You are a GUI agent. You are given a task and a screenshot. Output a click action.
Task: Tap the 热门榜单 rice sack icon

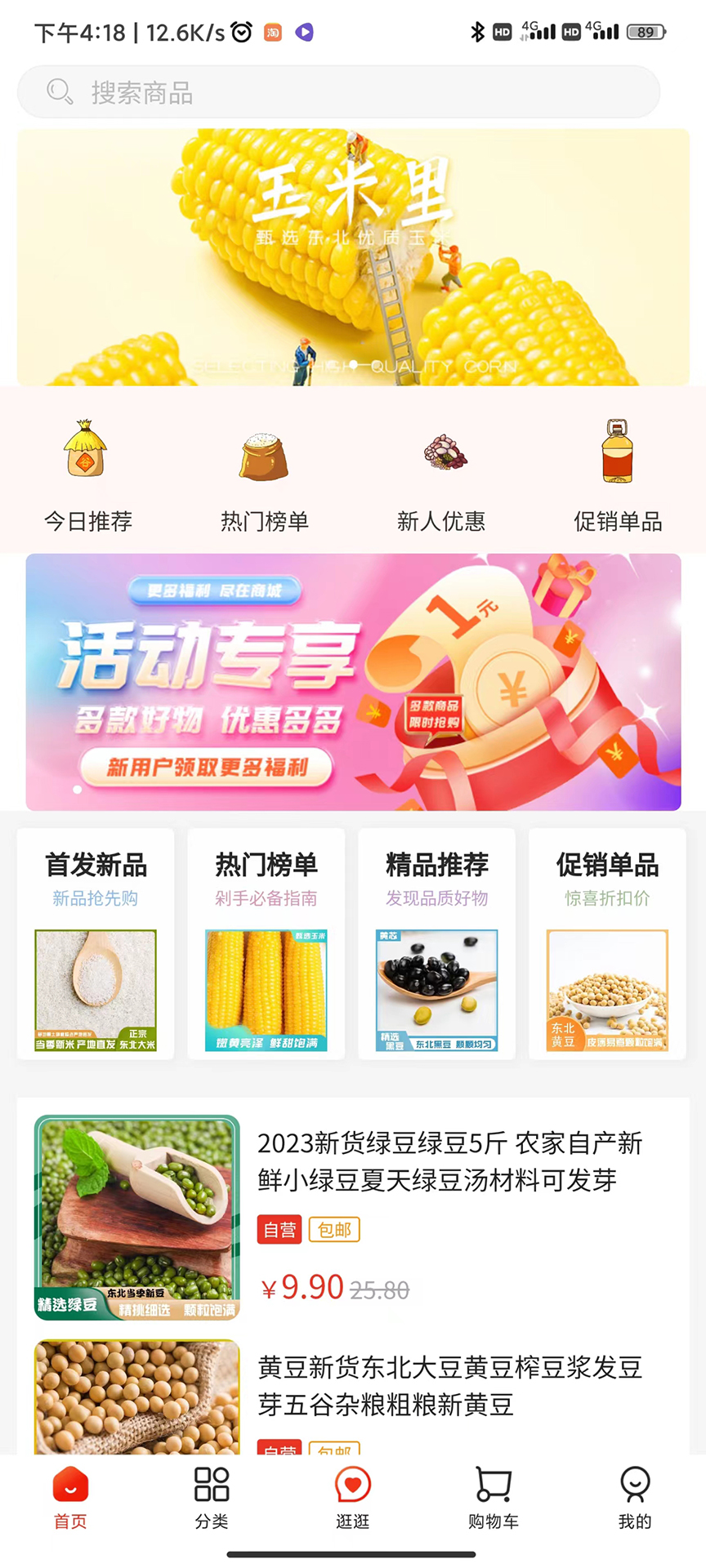tap(264, 456)
